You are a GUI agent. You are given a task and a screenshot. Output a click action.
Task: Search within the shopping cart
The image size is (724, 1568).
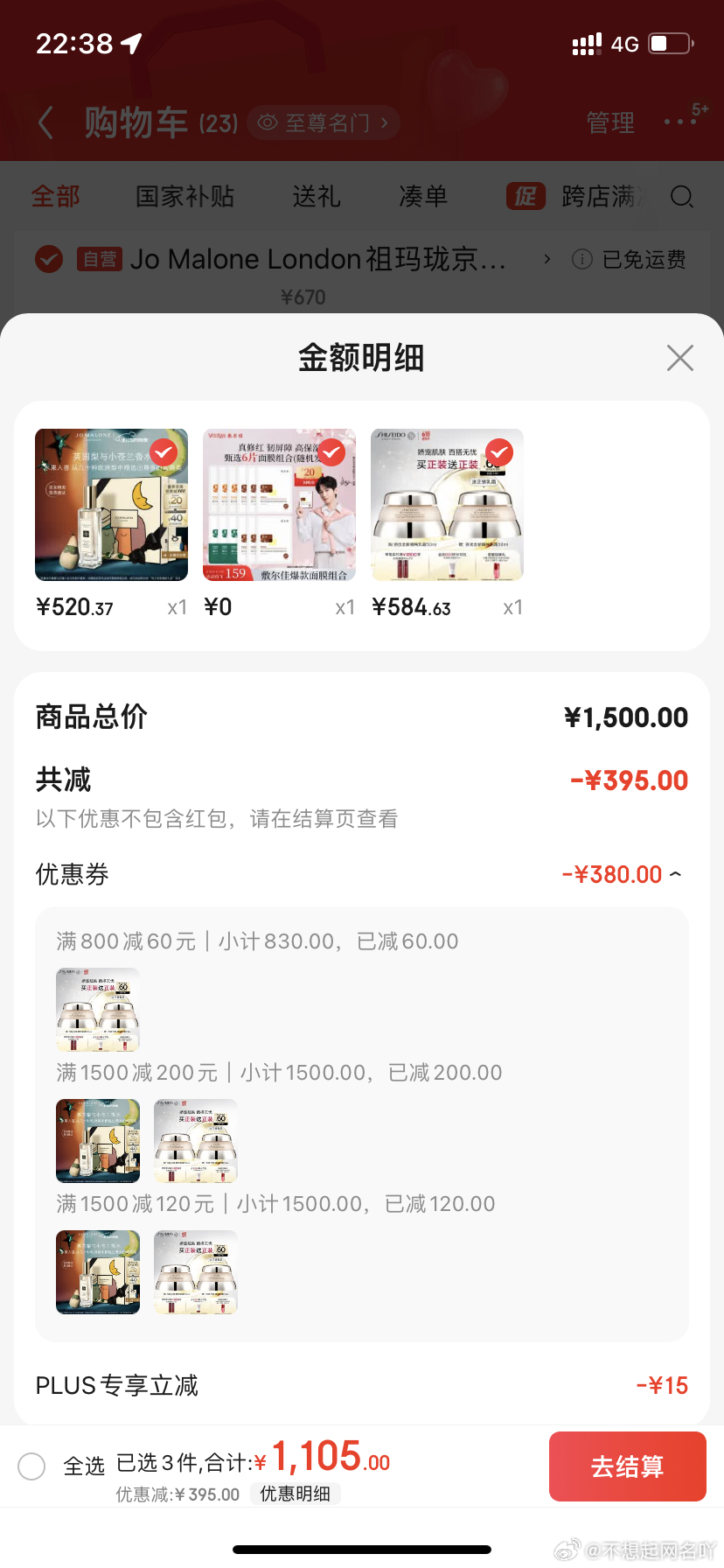click(682, 197)
